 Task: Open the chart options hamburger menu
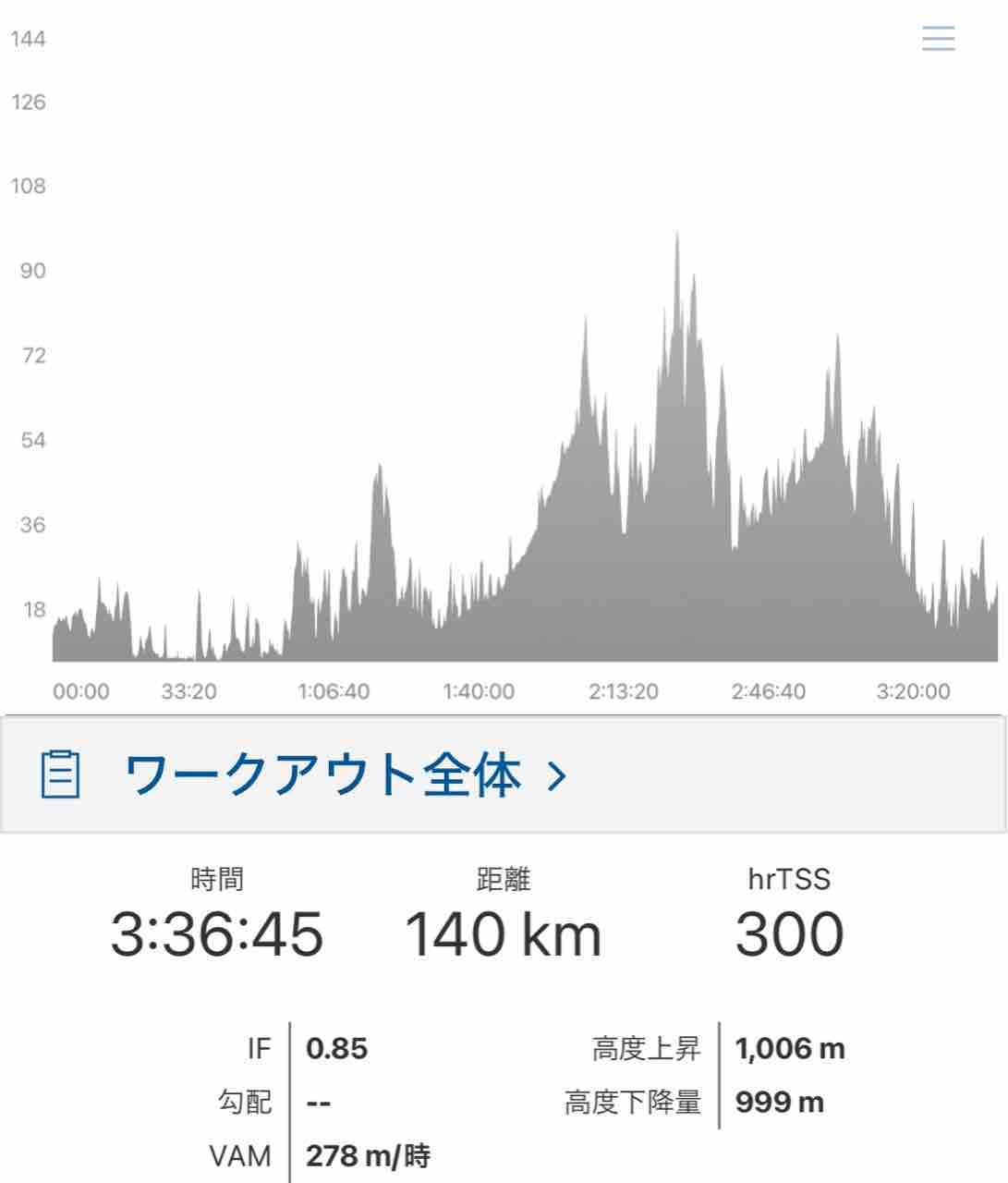coord(938,39)
